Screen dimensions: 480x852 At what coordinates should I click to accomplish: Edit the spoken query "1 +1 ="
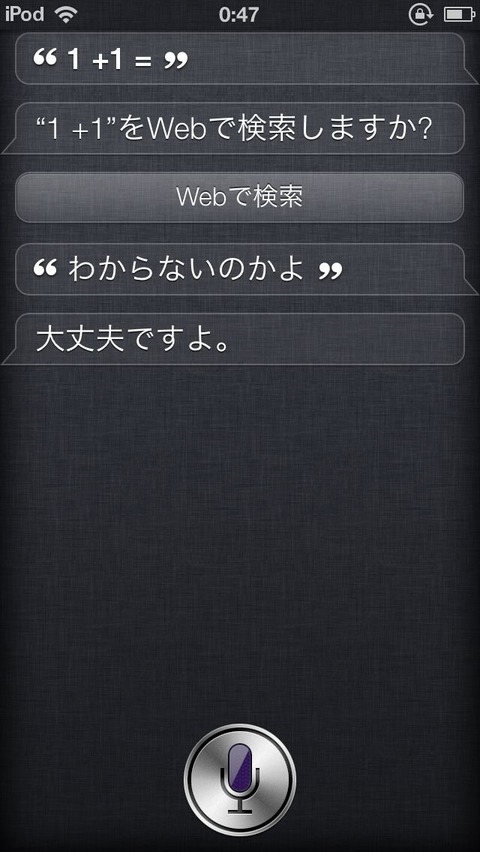pos(242,59)
